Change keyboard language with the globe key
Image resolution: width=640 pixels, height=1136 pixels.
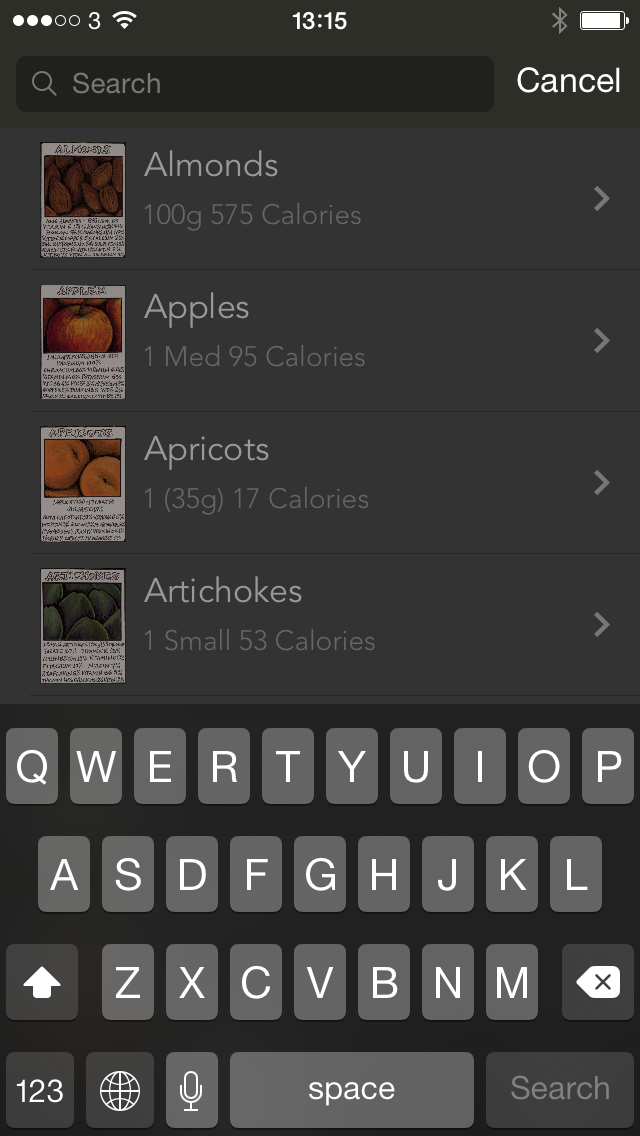[x=120, y=1089]
